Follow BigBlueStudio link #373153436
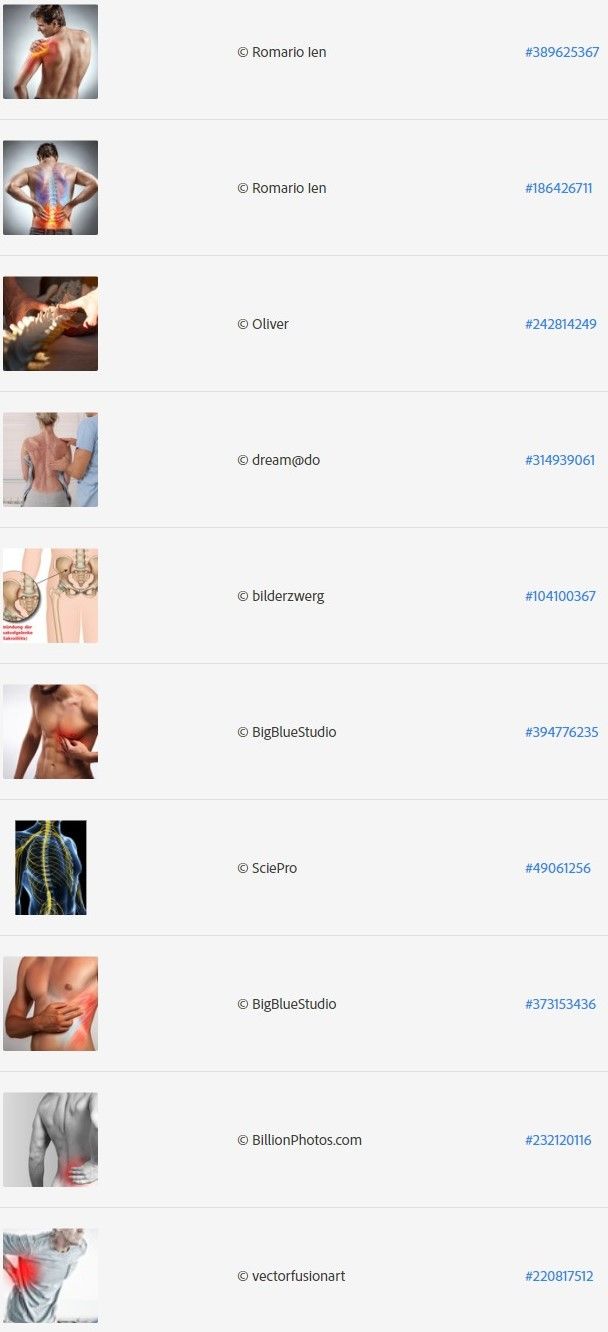The height and width of the screenshot is (1332, 608). pyautogui.click(x=559, y=1004)
